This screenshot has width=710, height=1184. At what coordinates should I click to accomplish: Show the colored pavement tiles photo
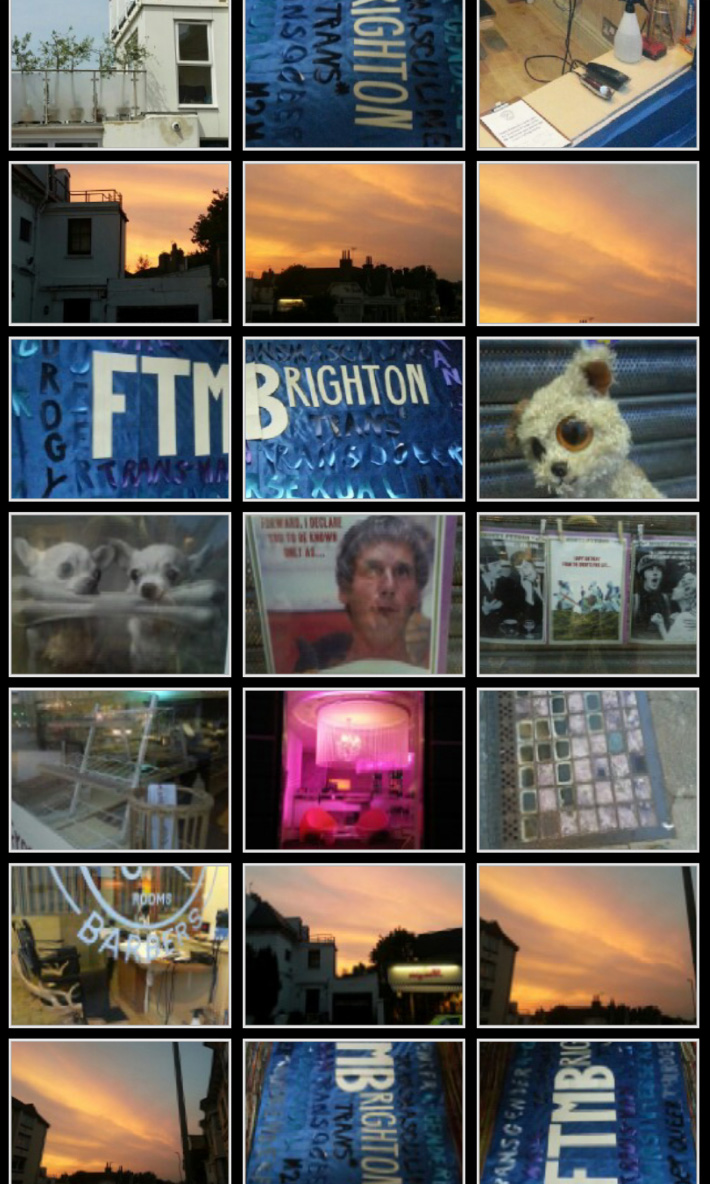(x=588, y=769)
